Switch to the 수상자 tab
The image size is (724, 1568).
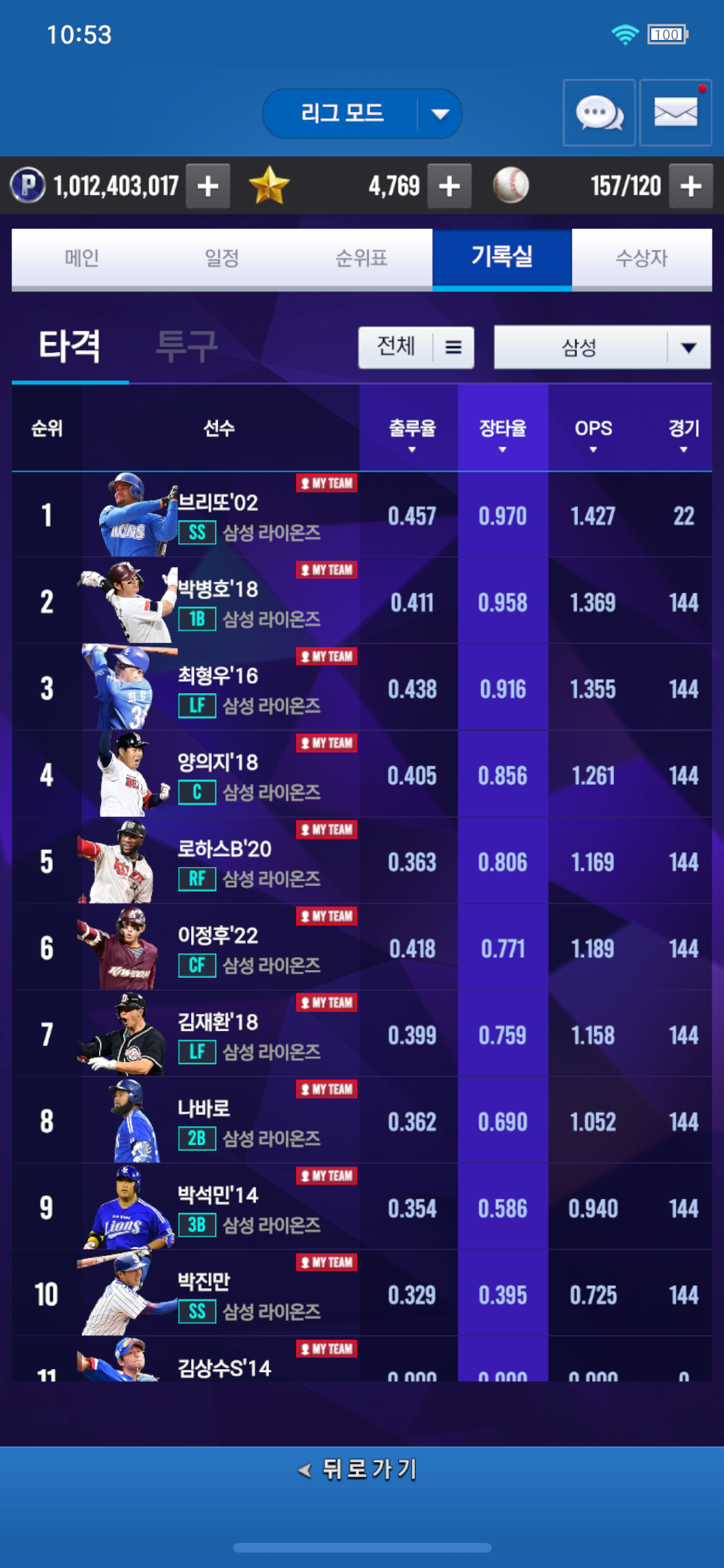pos(642,258)
